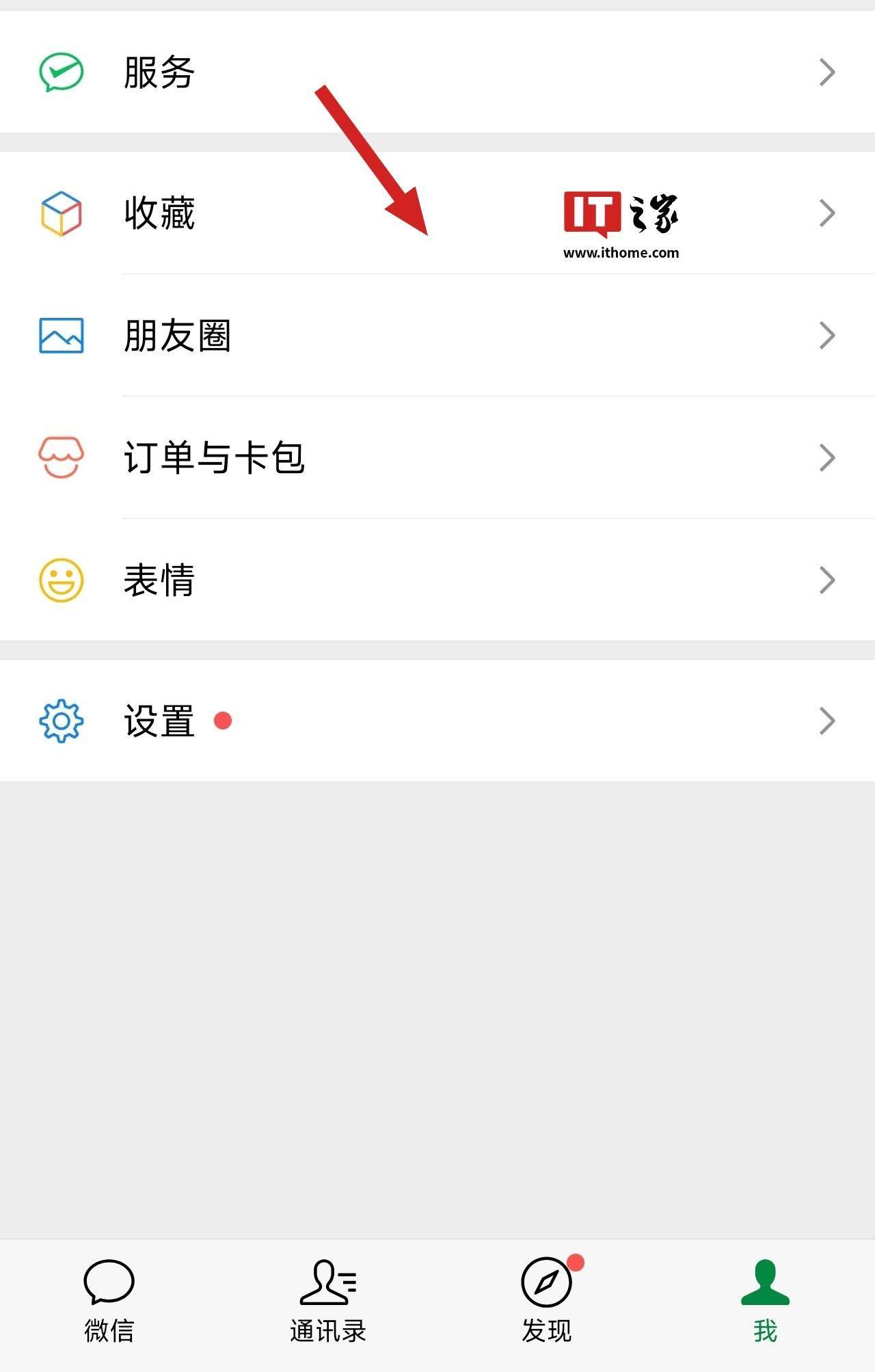Open the 服务 (Services) row

pos(159,72)
